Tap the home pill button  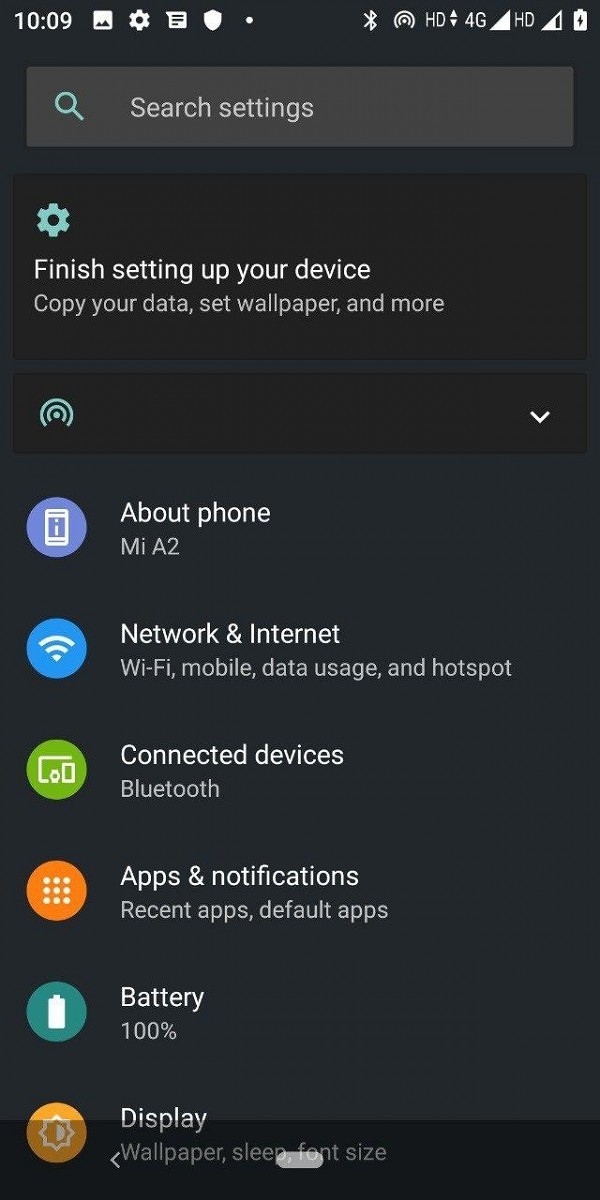click(x=300, y=1160)
